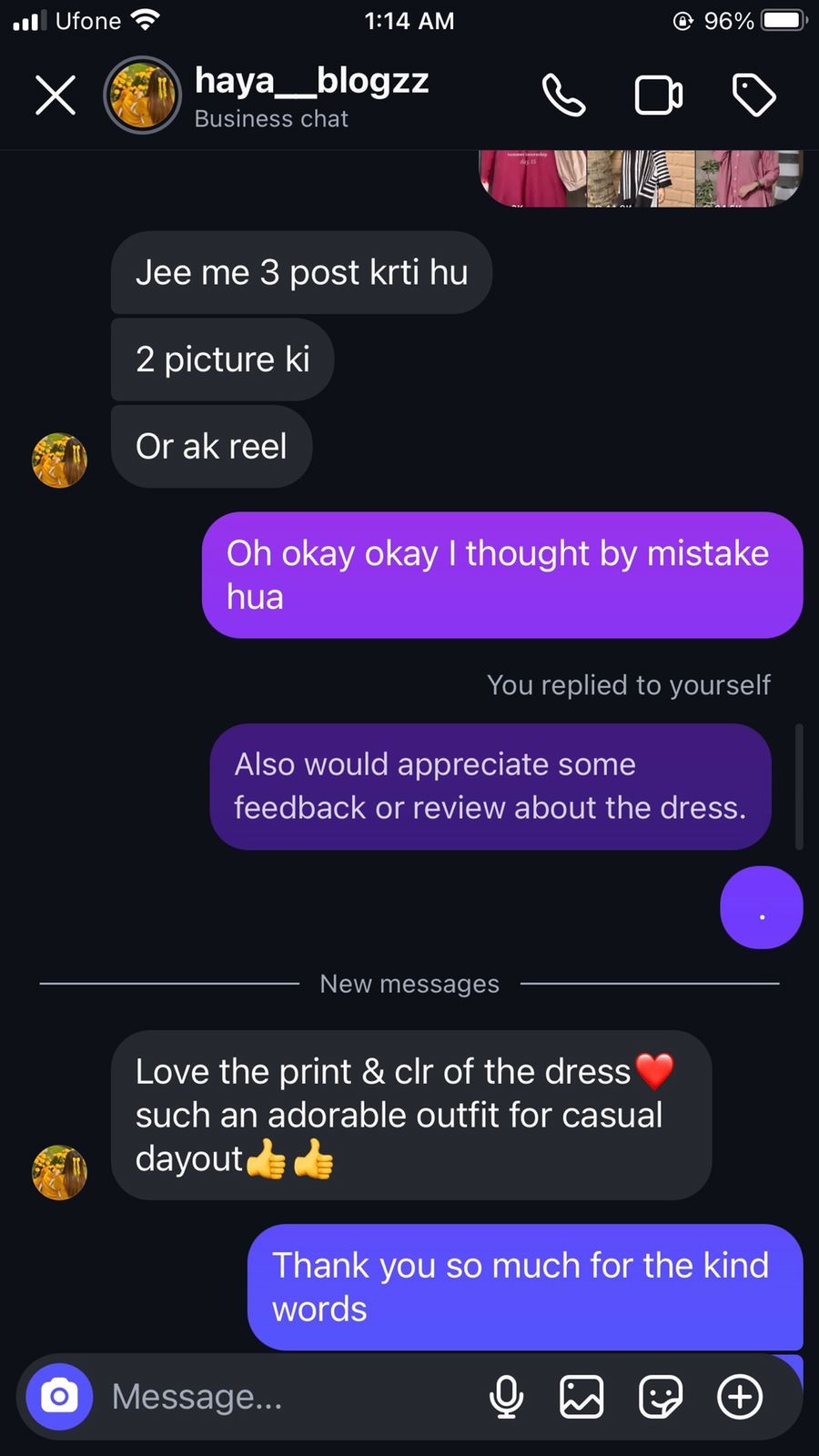The height and width of the screenshot is (1456, 819).
Task: Open the camera from the message bar
Action: pos(59,1396)
